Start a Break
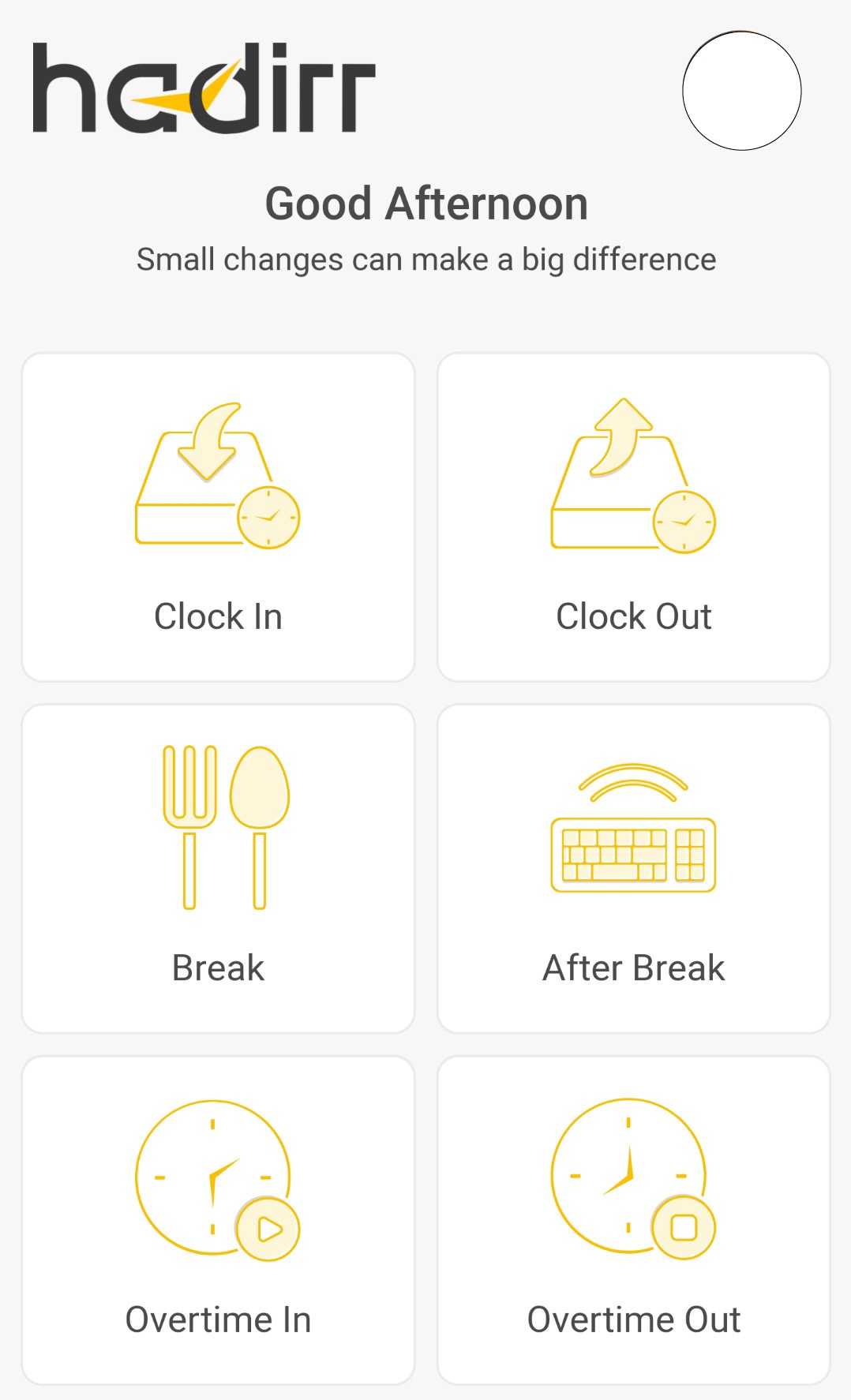This screenshot has width=851, height=1400. (218, 868)
